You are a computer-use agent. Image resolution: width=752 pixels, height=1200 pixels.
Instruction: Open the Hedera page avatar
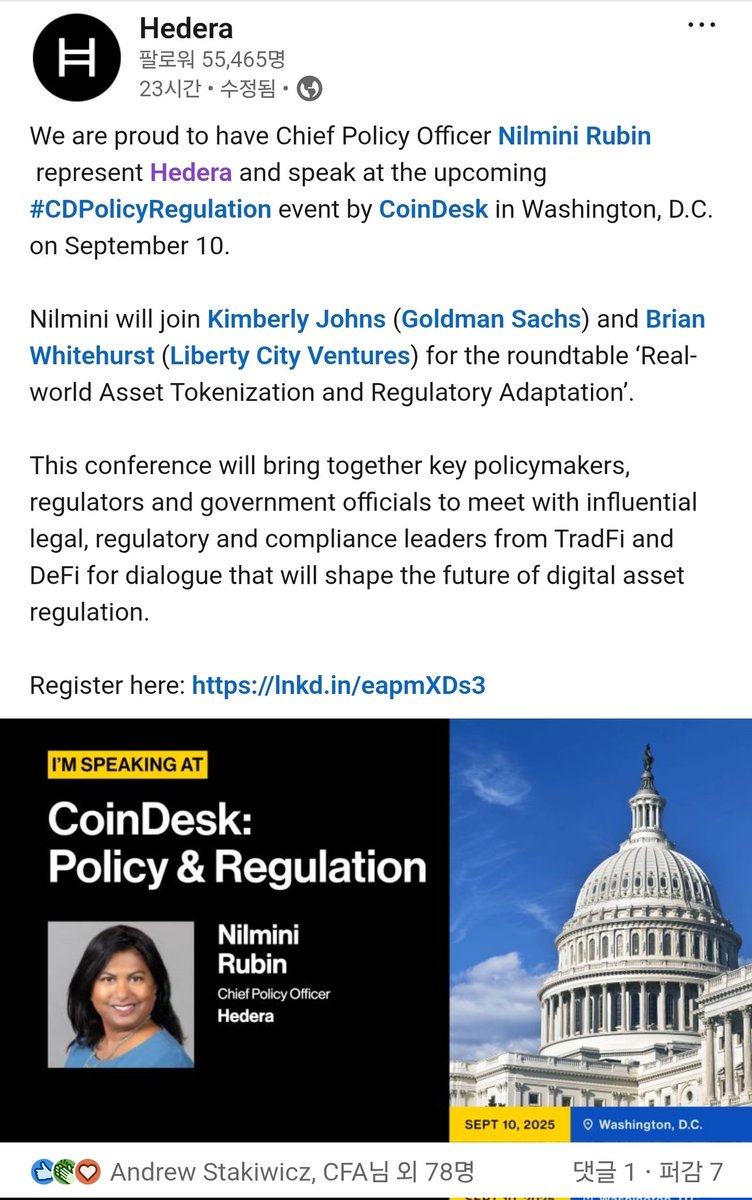point(76,57)
